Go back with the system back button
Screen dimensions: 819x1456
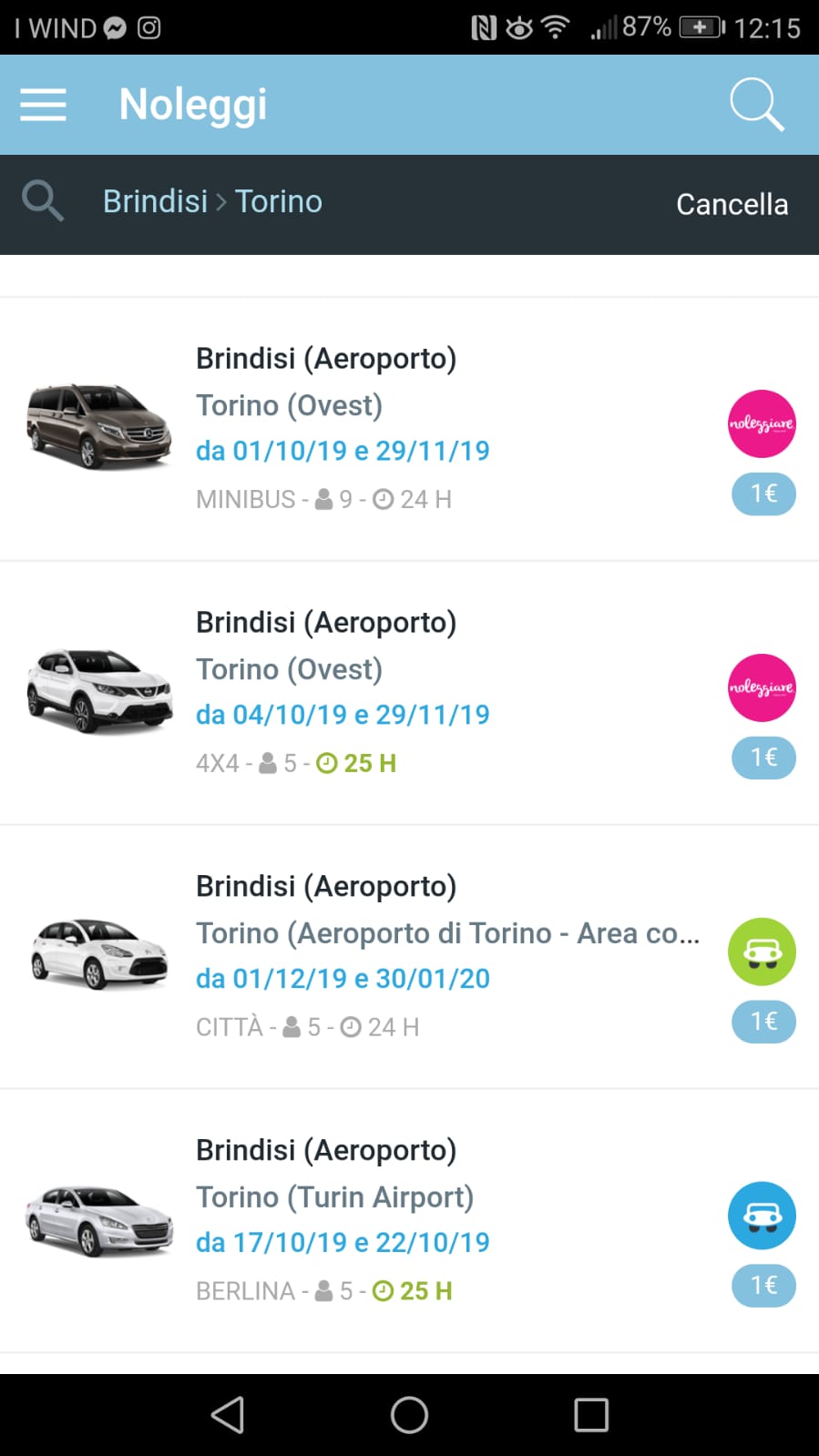tap(227, 1415)
